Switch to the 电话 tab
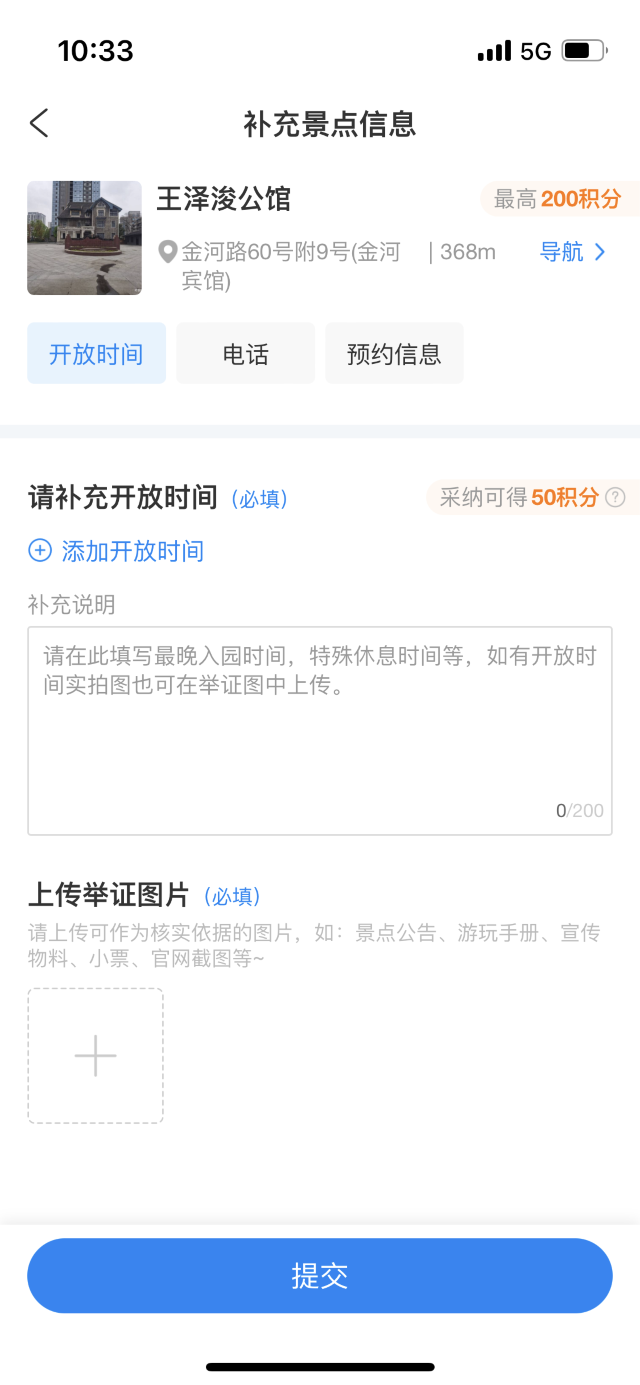The height and width of the screenshot is (1385, 640). [245, 353]
